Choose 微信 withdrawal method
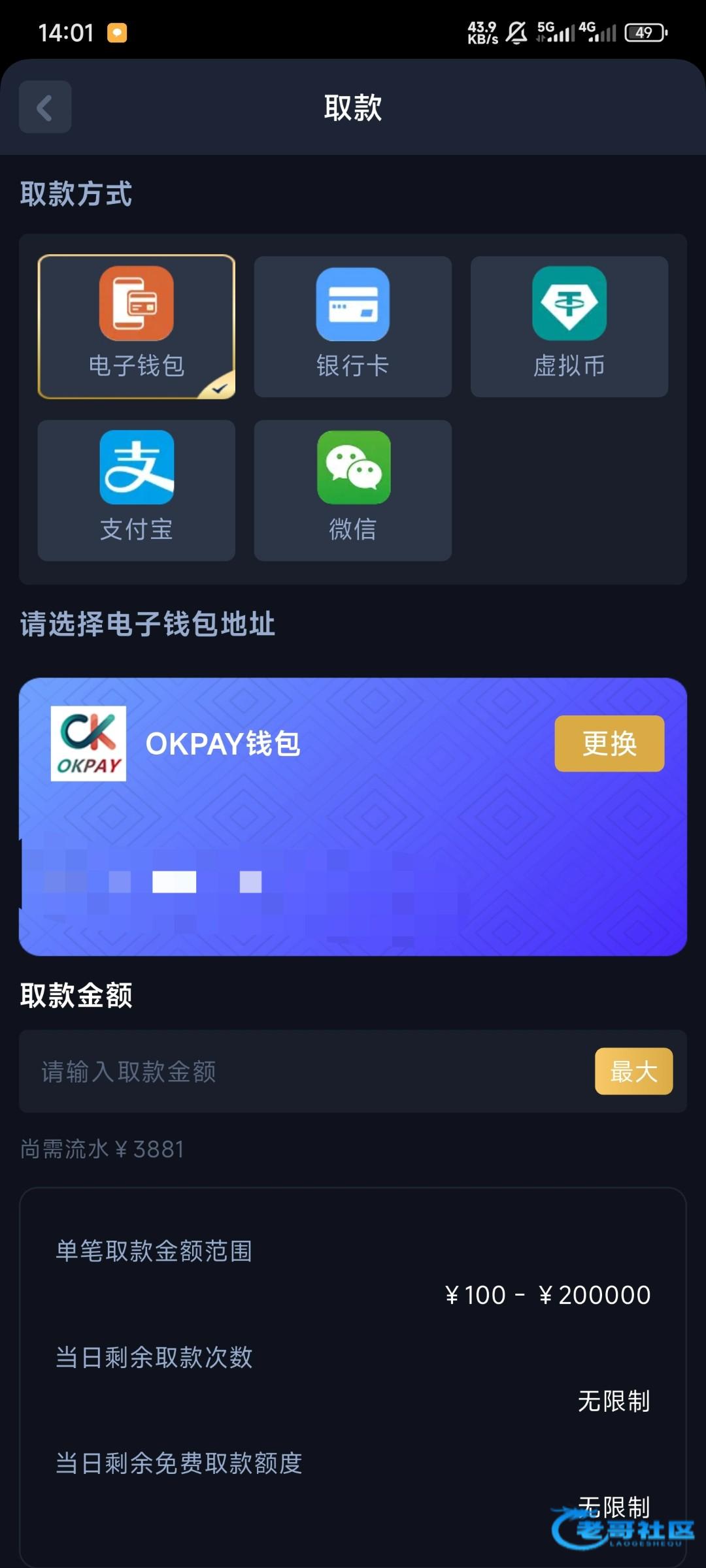 (353, 490)
